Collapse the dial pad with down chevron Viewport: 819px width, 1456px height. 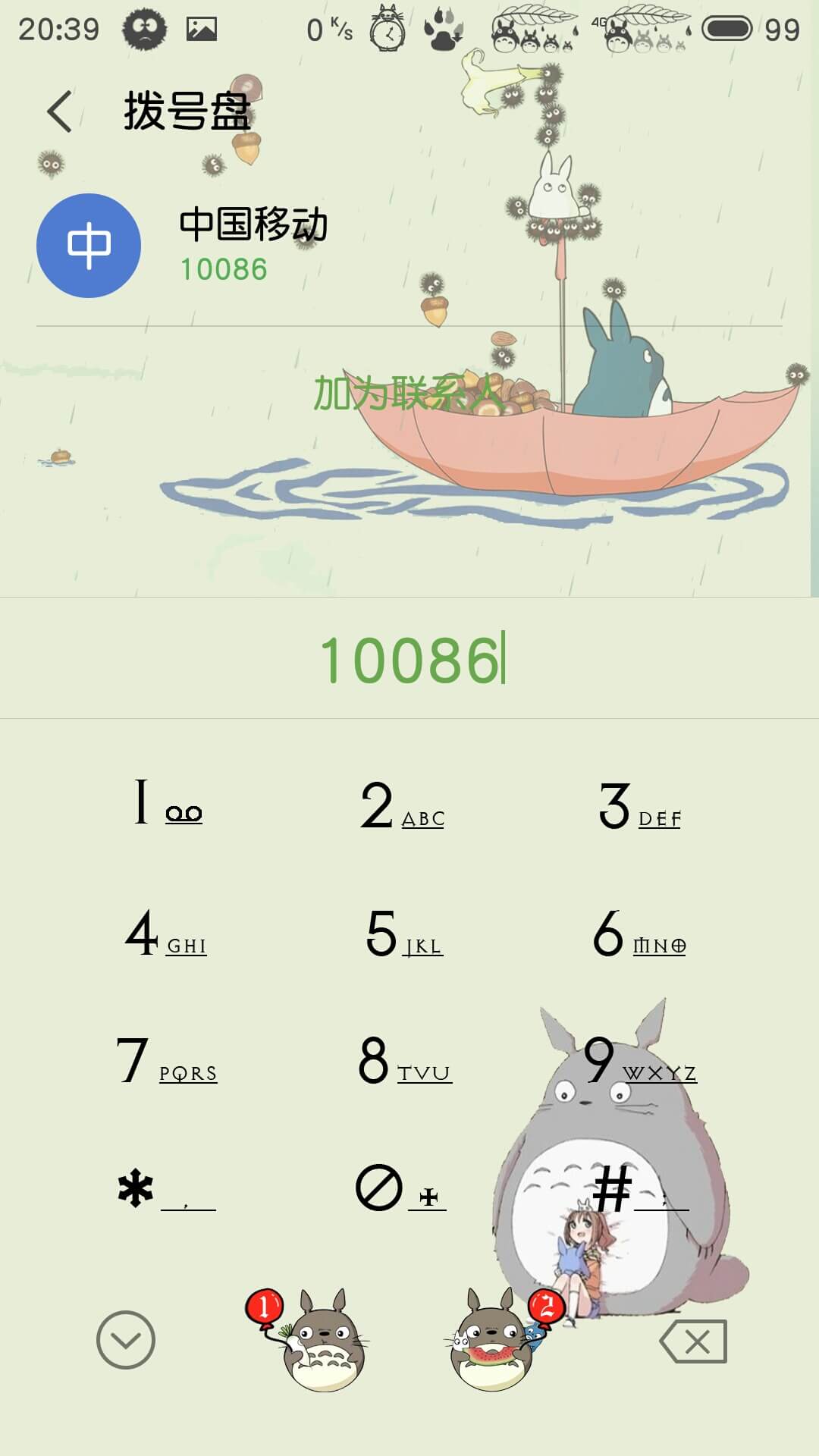coord(126,1340)
